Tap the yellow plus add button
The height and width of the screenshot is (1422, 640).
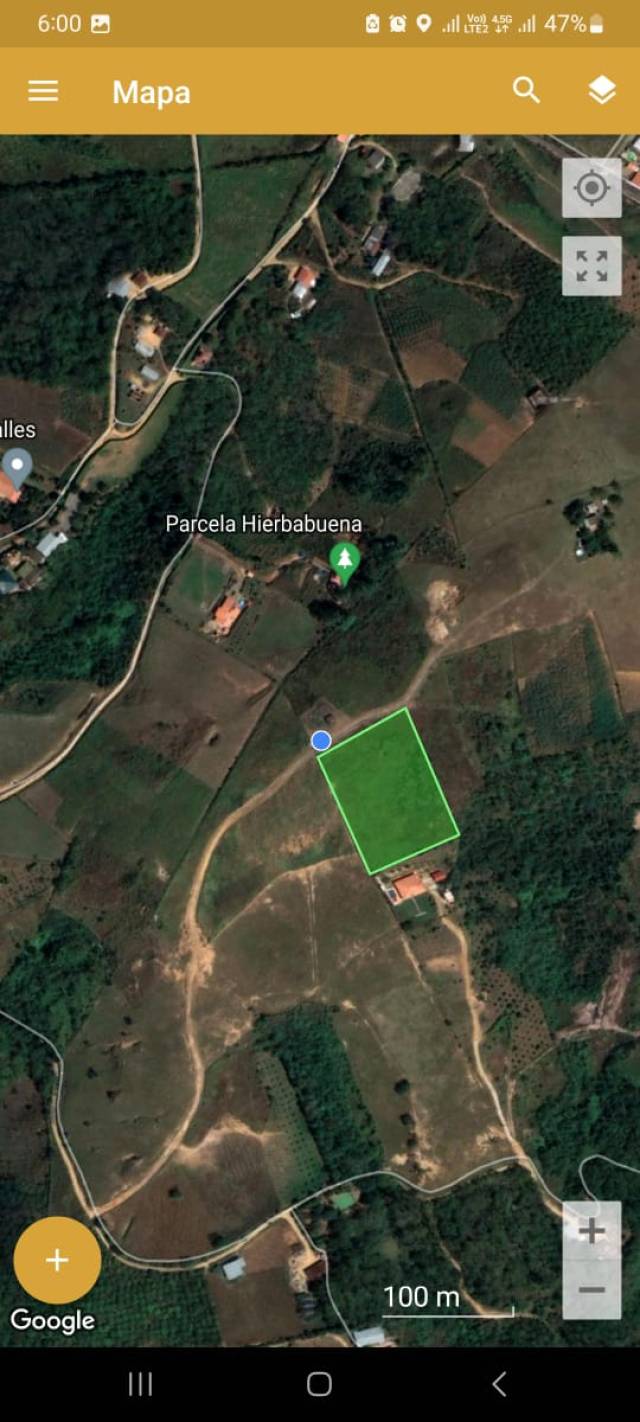coord(57,1260)
